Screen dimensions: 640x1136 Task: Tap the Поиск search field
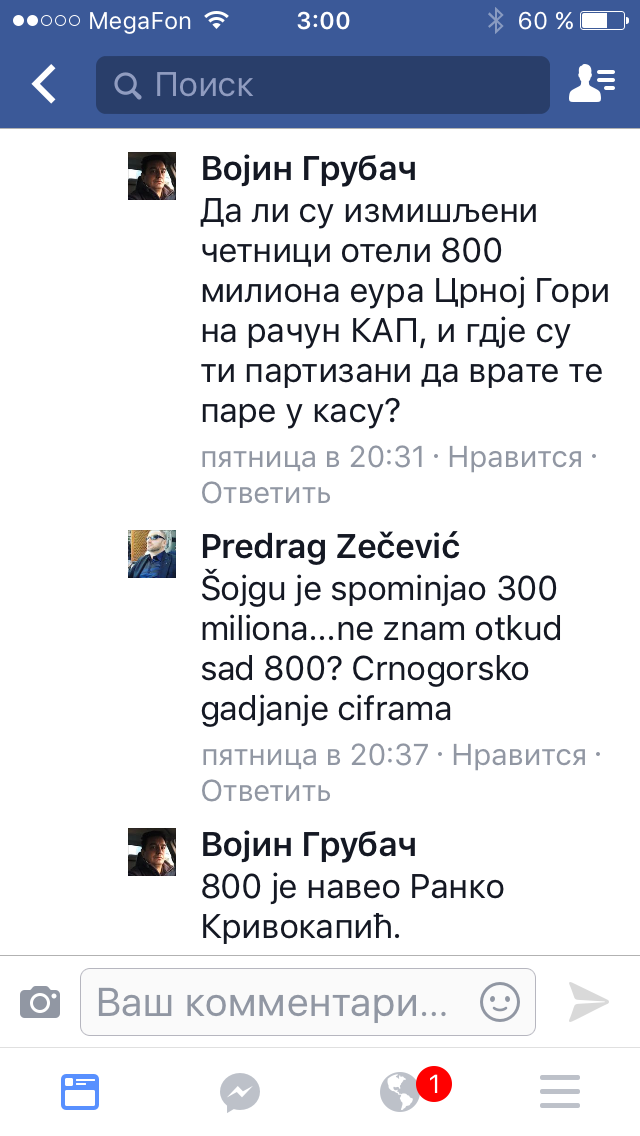click(x=322, y=85)
